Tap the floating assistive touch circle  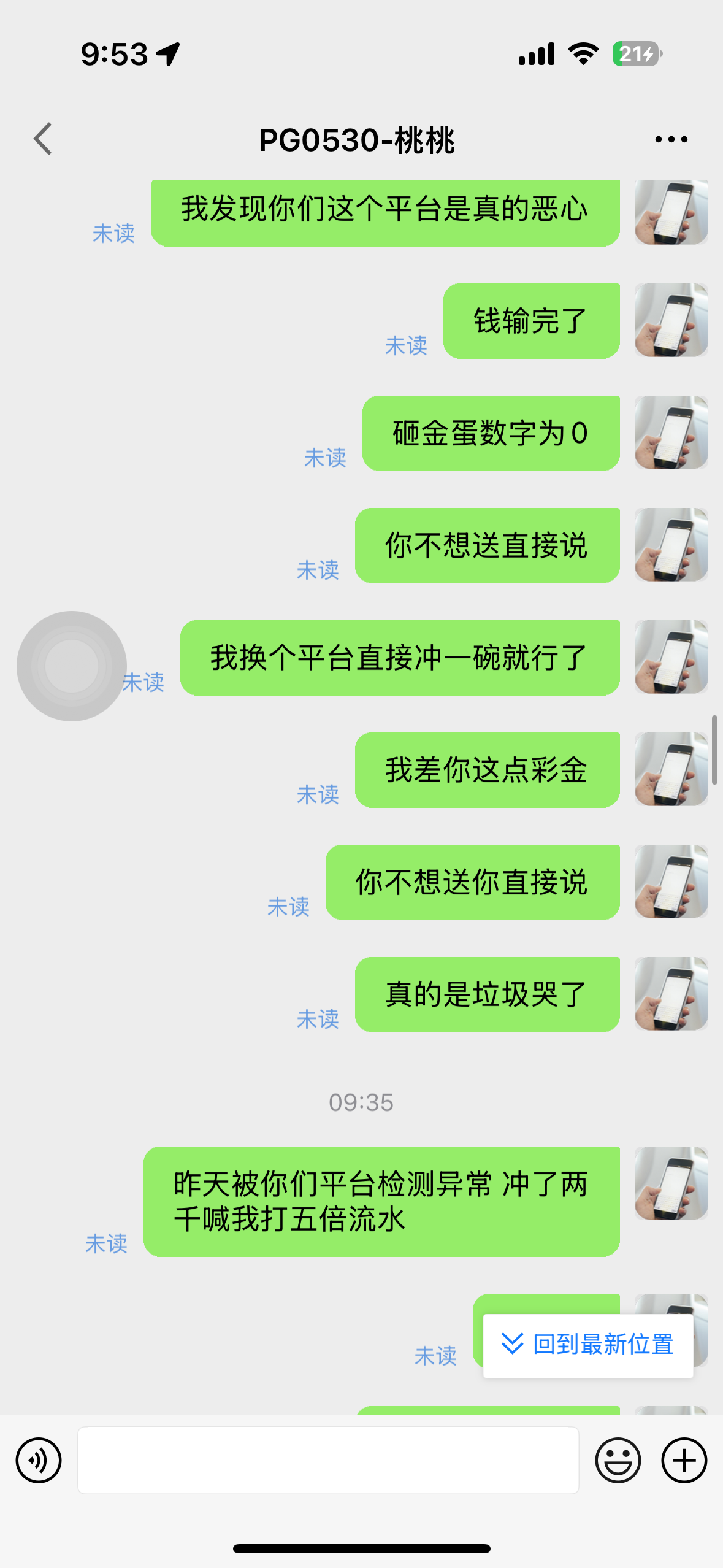(x=72, y=666)
